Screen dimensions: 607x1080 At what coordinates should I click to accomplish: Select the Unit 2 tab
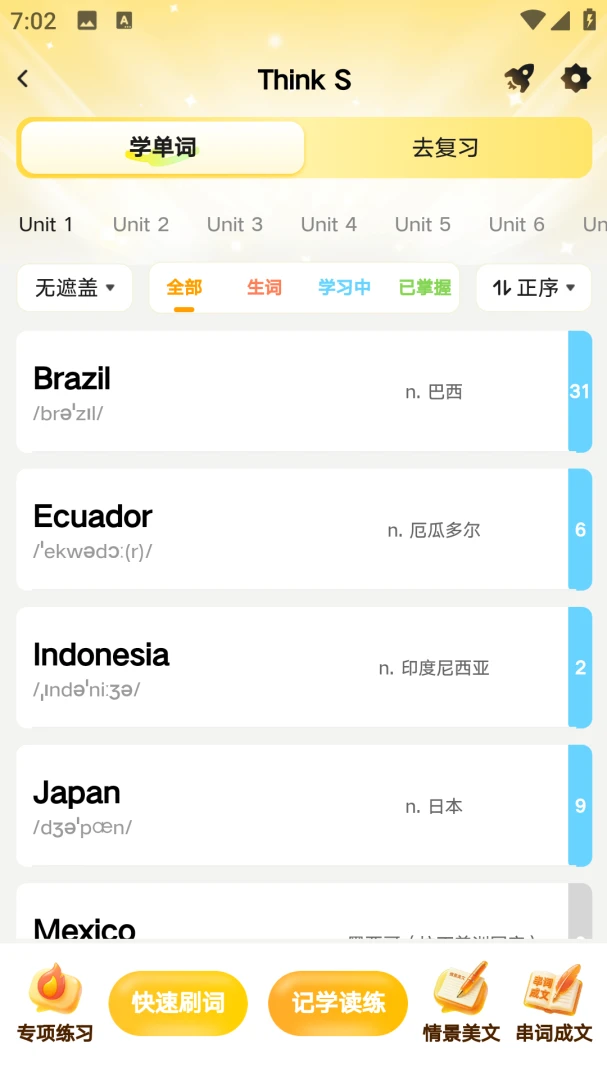tap(141, 225)
